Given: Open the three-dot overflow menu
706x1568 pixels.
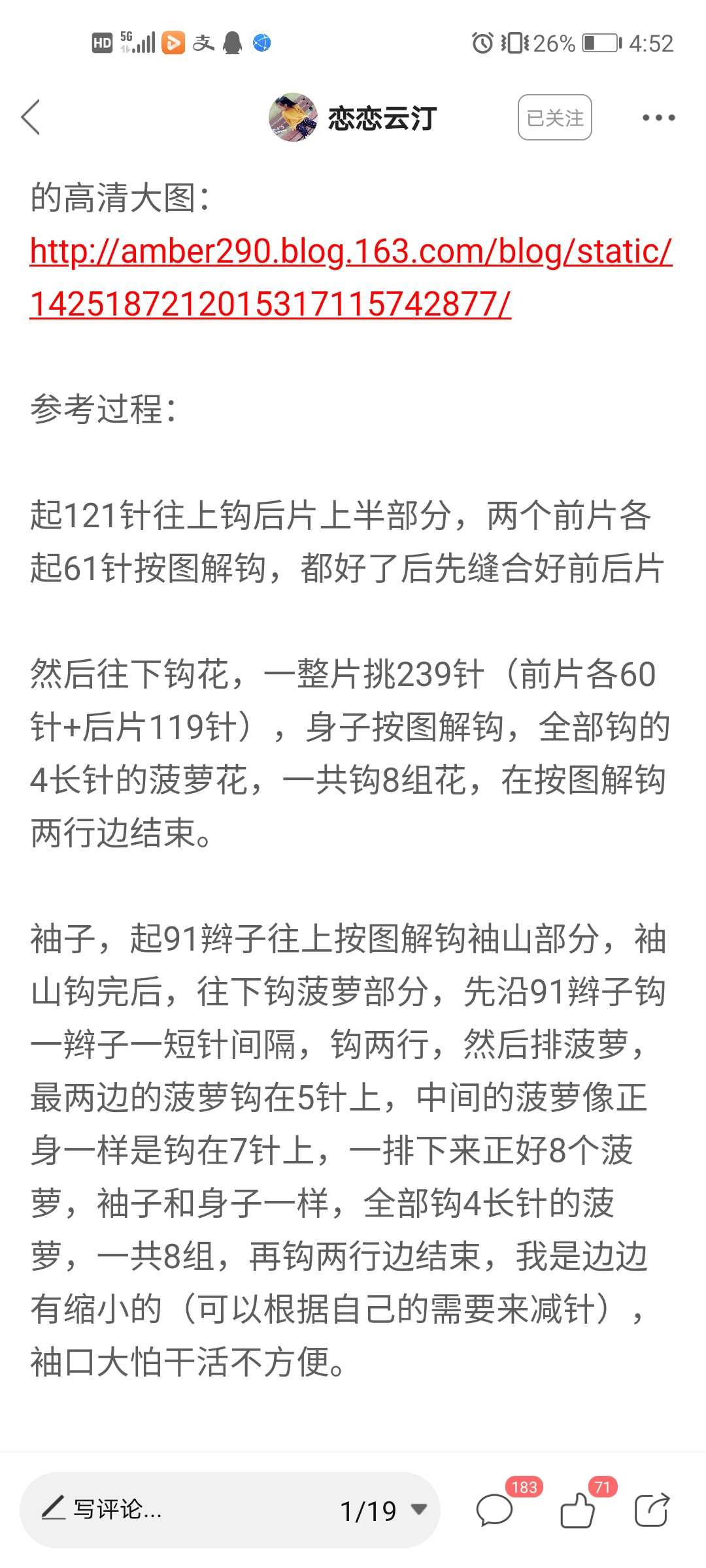Looking at the screenshot, I should pyautogui.click(x=658, y=118).
